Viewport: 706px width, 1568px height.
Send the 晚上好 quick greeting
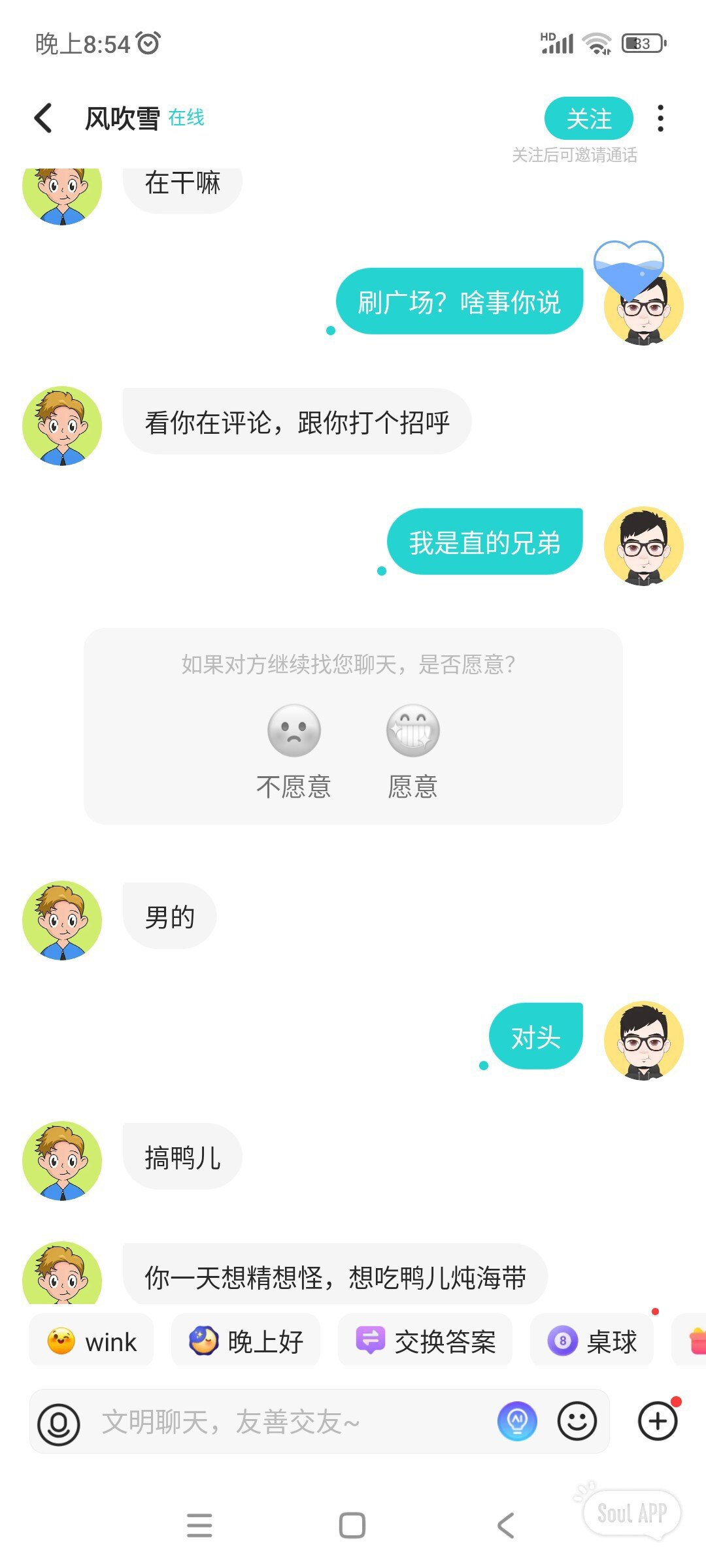(x=246, y=1341)
